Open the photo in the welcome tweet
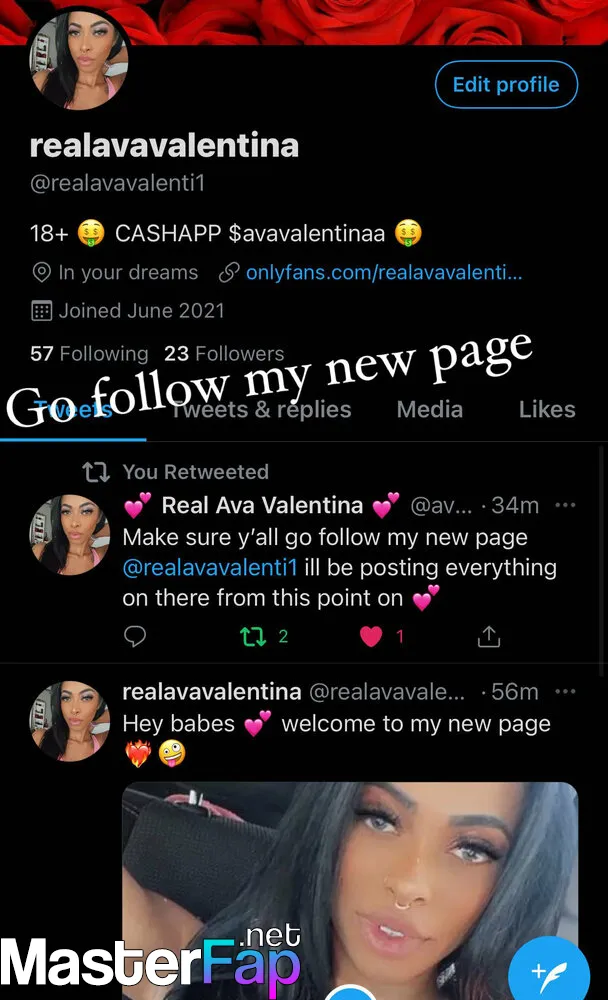608x1000 pixels. [350, 890]
